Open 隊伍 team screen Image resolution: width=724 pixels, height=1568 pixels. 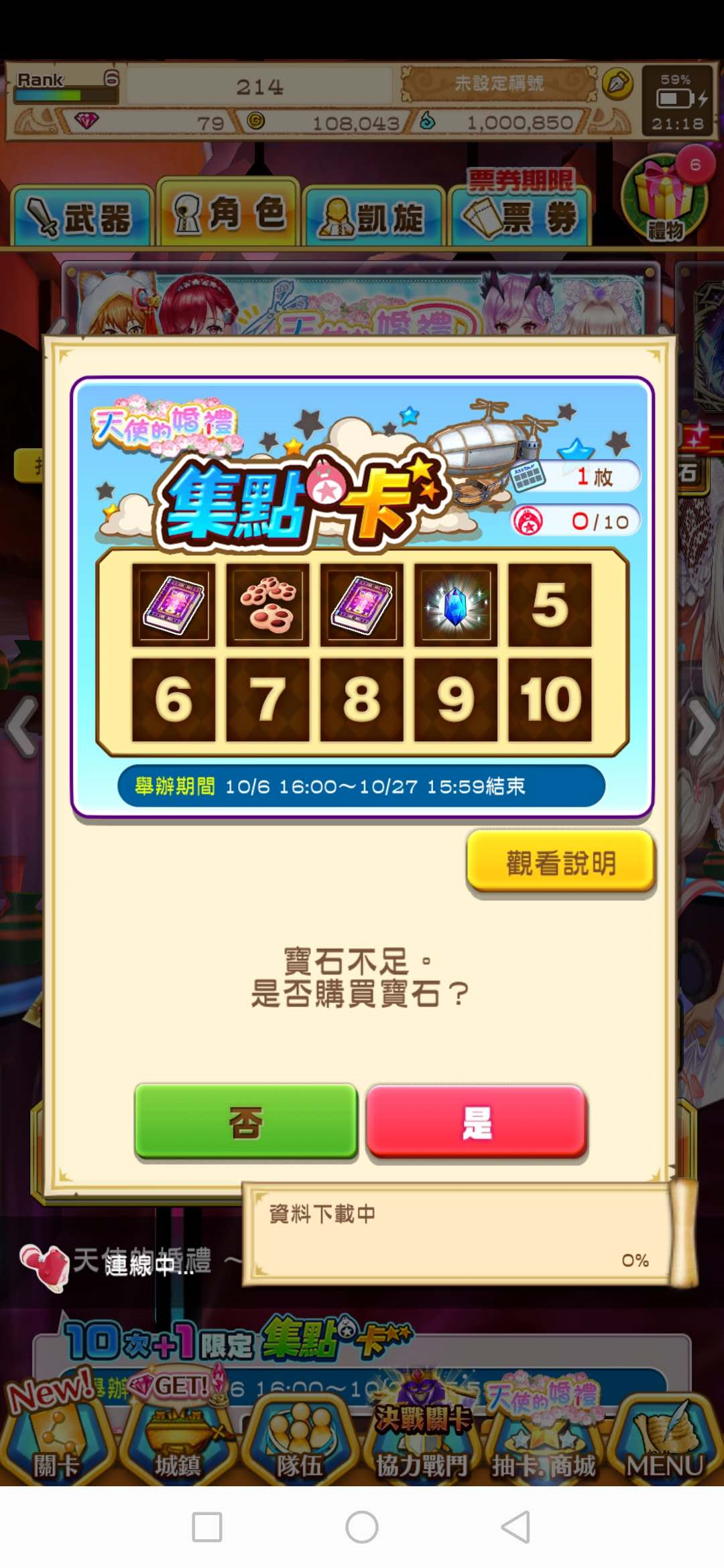299,1447
